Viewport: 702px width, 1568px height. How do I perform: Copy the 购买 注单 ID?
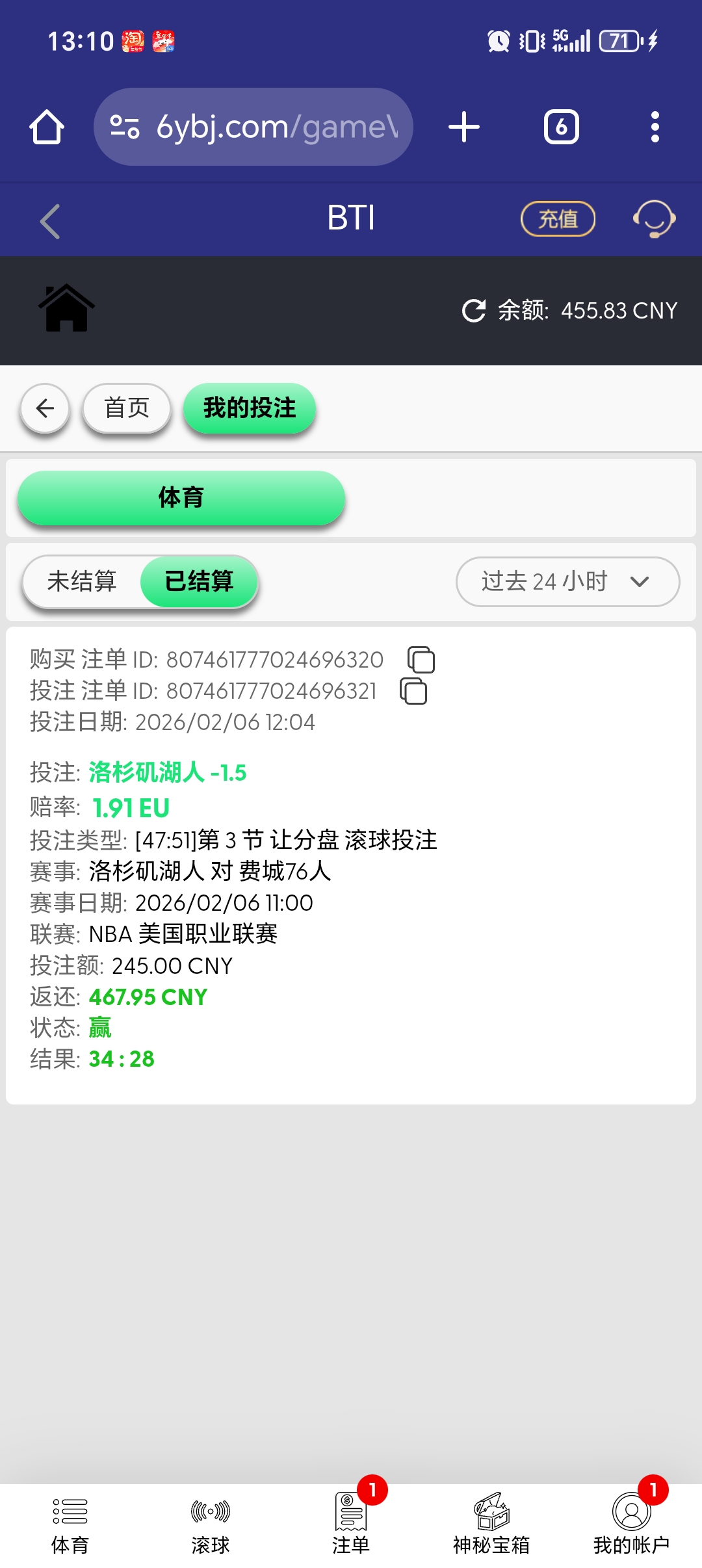[421, 660]
